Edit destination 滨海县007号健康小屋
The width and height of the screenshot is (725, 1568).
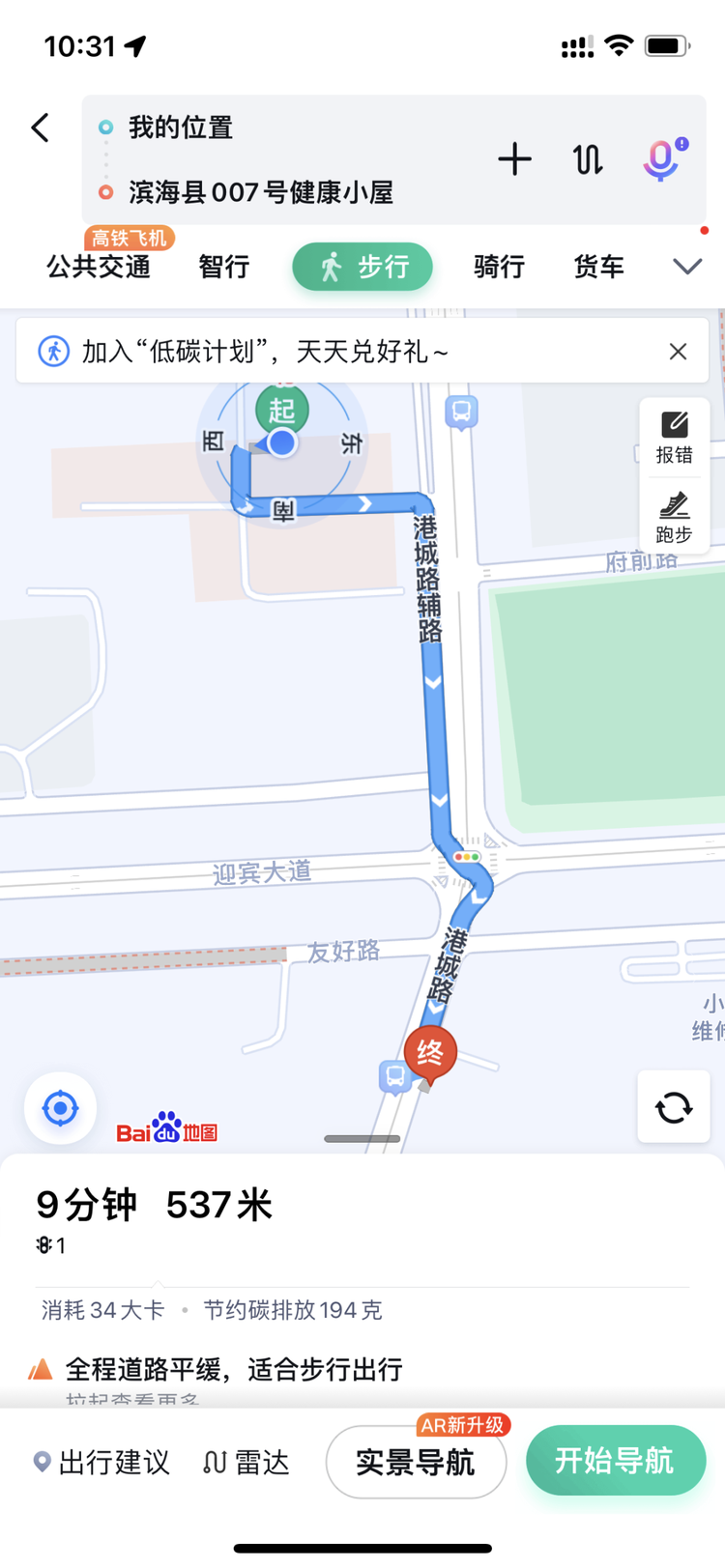pos(261,192)
